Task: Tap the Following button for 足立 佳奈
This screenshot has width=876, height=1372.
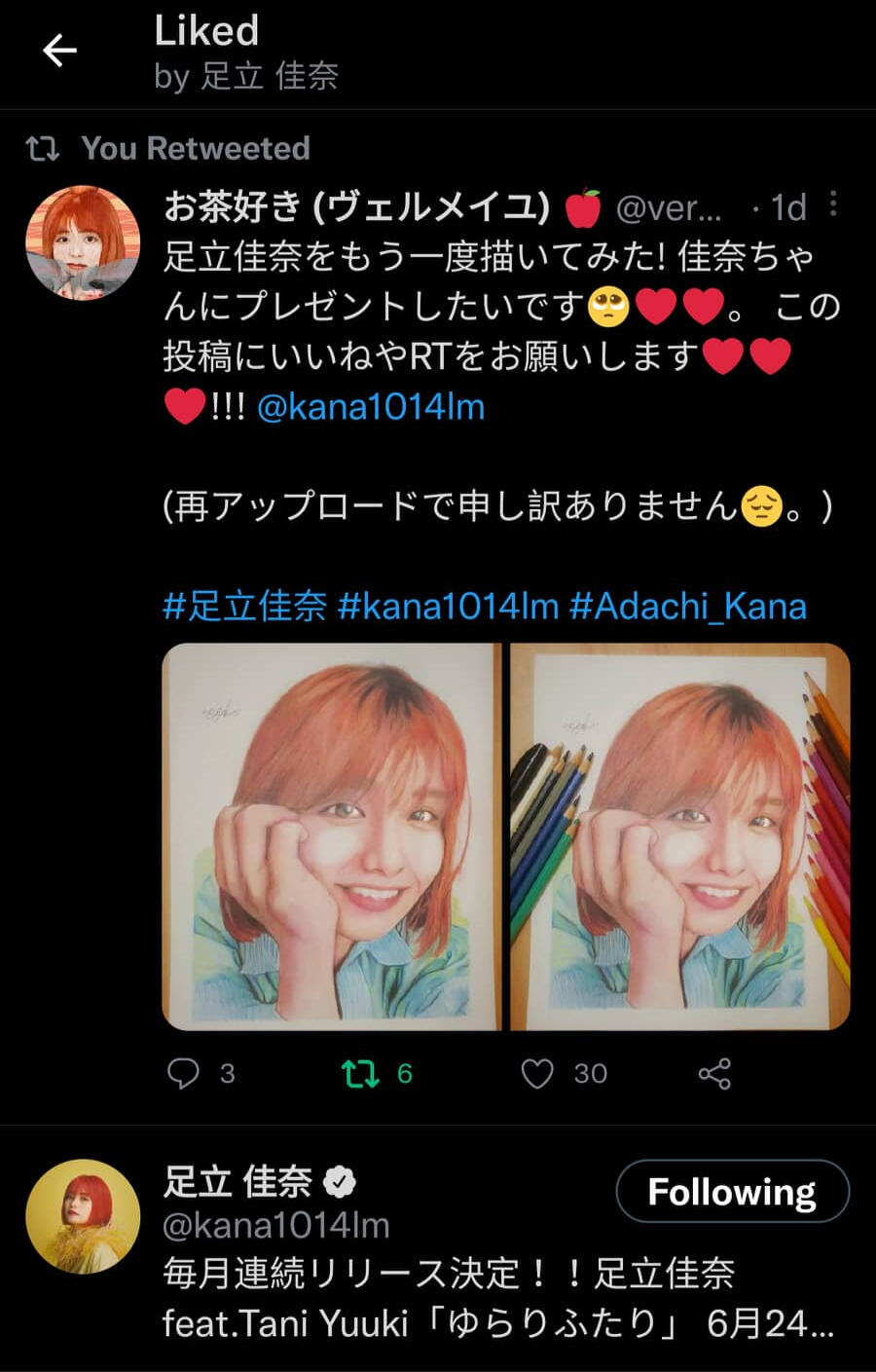Action: tap(732, 1191)
